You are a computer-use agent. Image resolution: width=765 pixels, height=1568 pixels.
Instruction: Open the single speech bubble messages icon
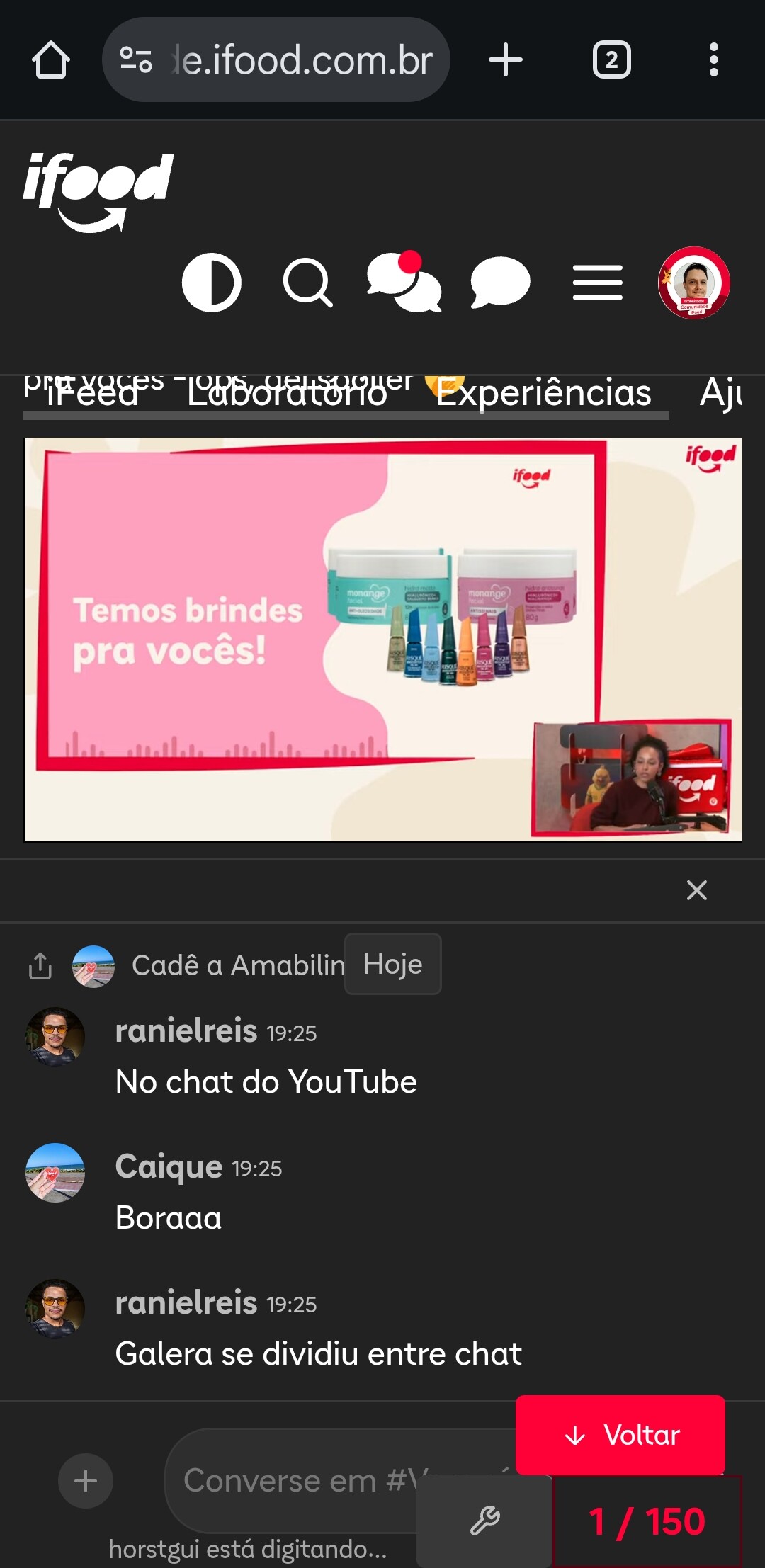[500, 283]
